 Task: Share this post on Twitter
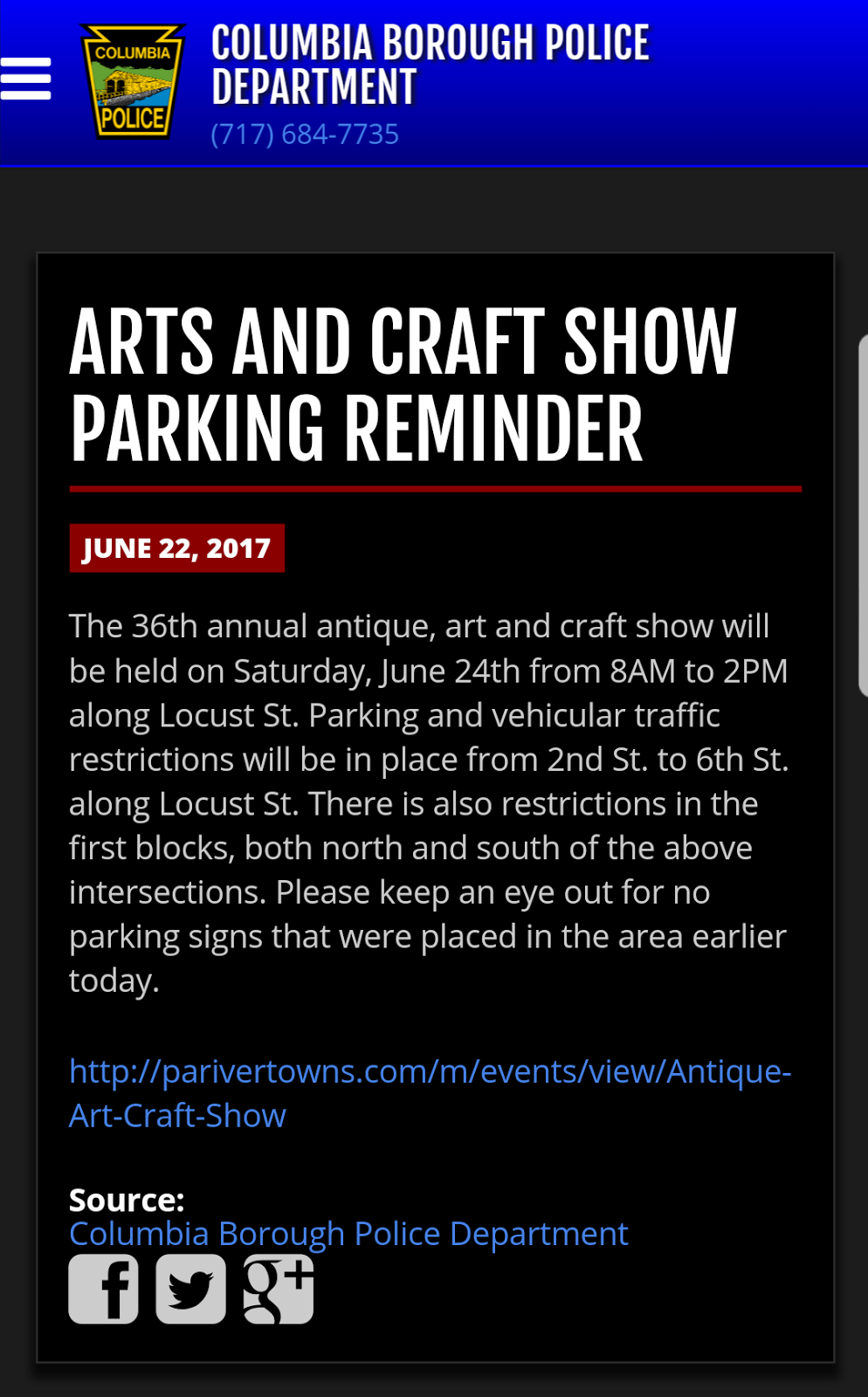pyautogui.click(x=191, y=1289)
